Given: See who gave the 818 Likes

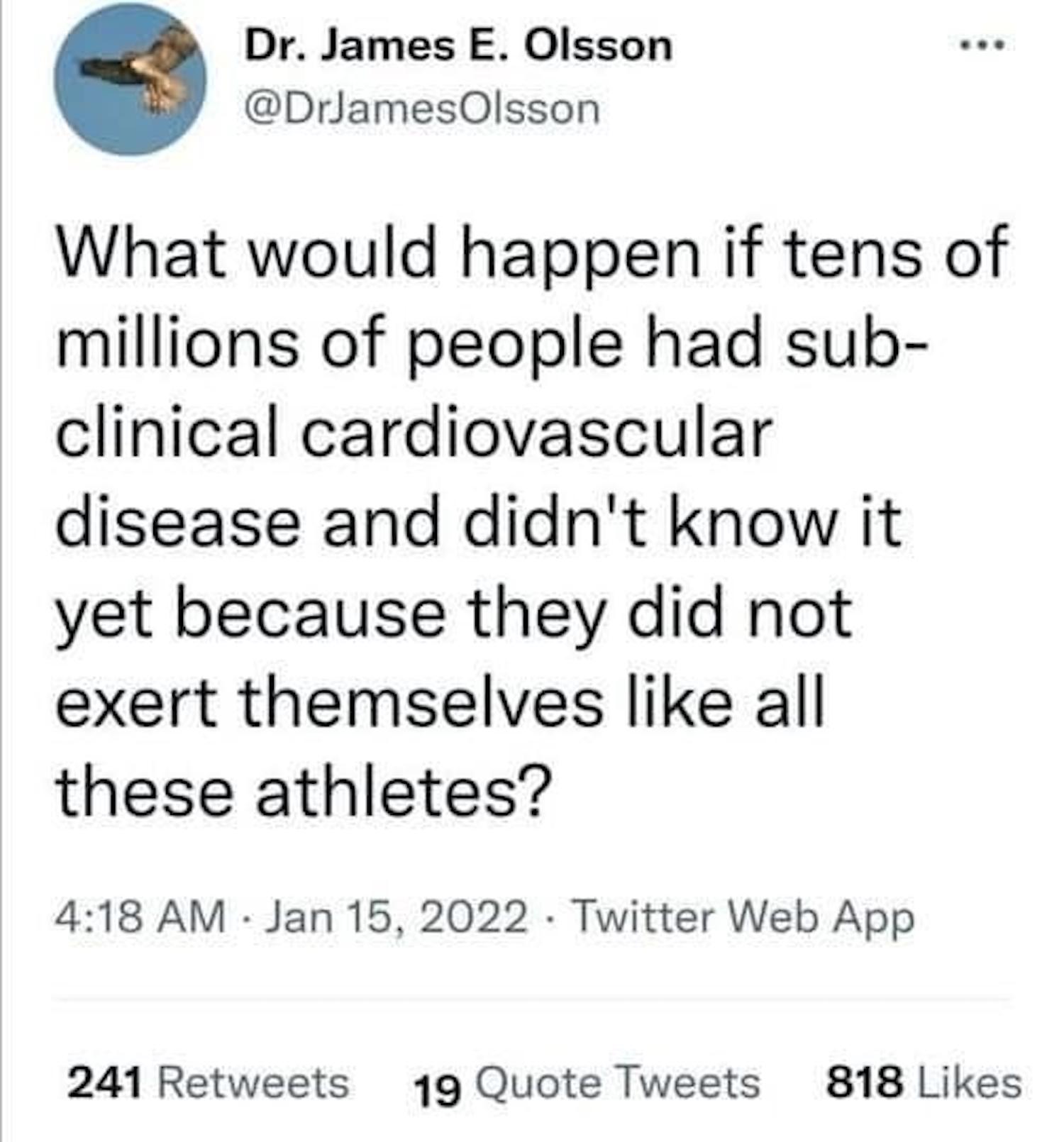Looking at the screenshot, I should [x=924, y=1083].
